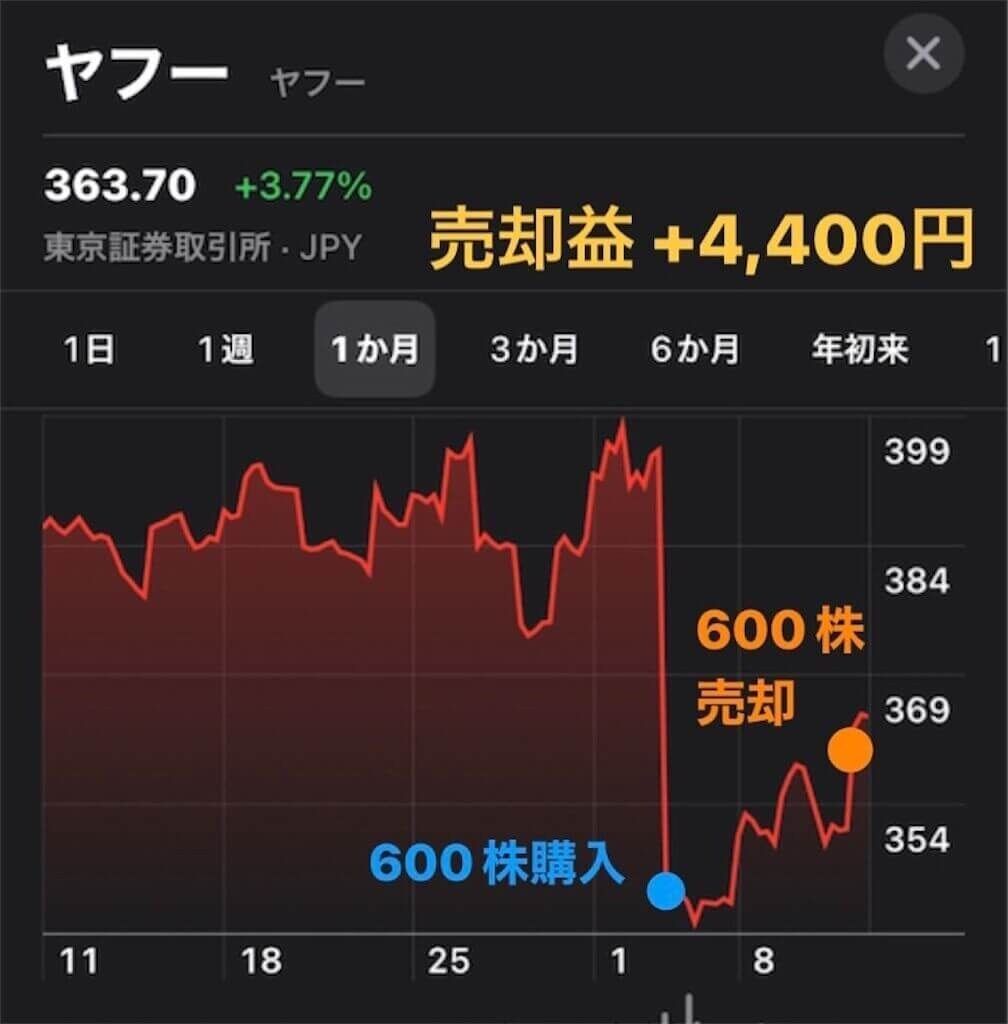
Task: Switch chart range to 1週
Action: point(226,351)
